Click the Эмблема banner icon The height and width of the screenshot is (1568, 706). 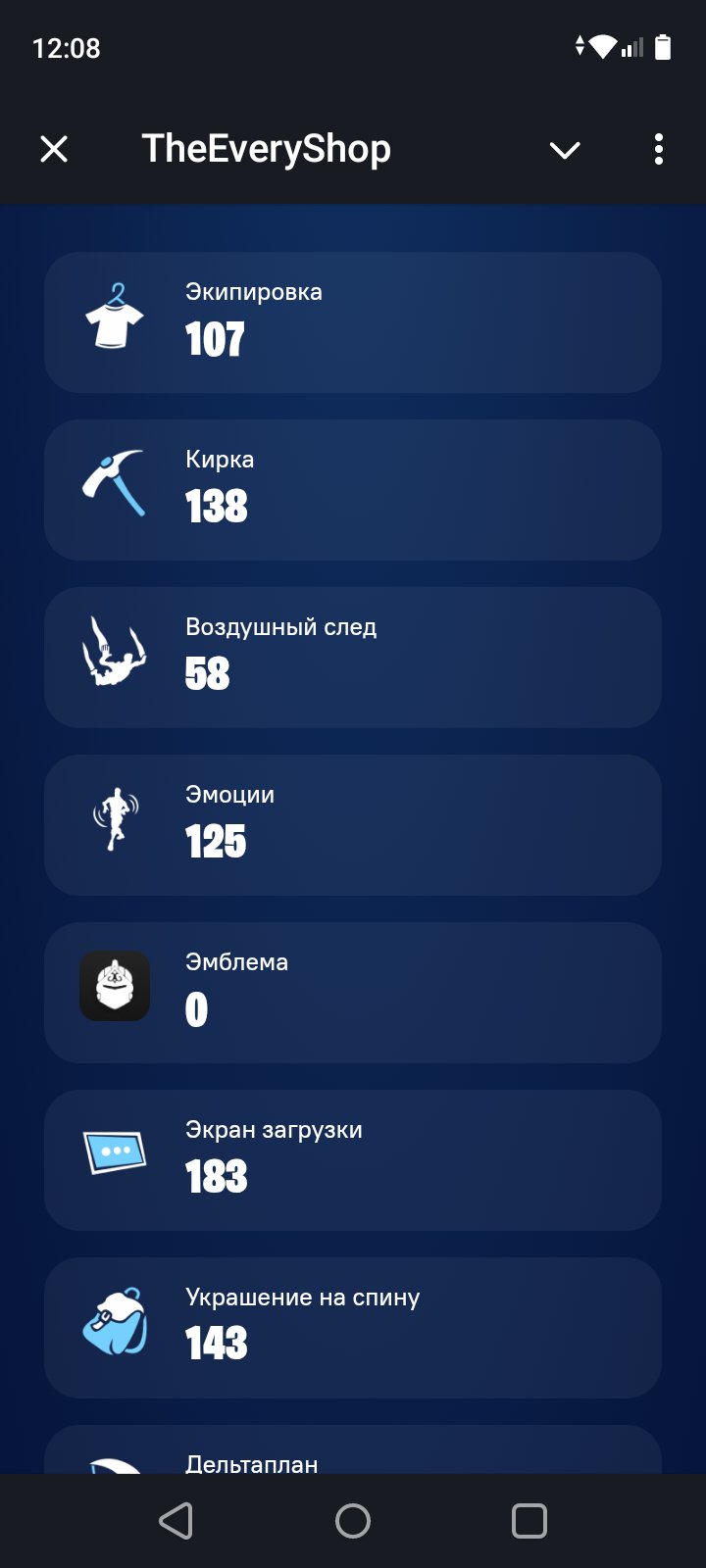click(115, 986)
